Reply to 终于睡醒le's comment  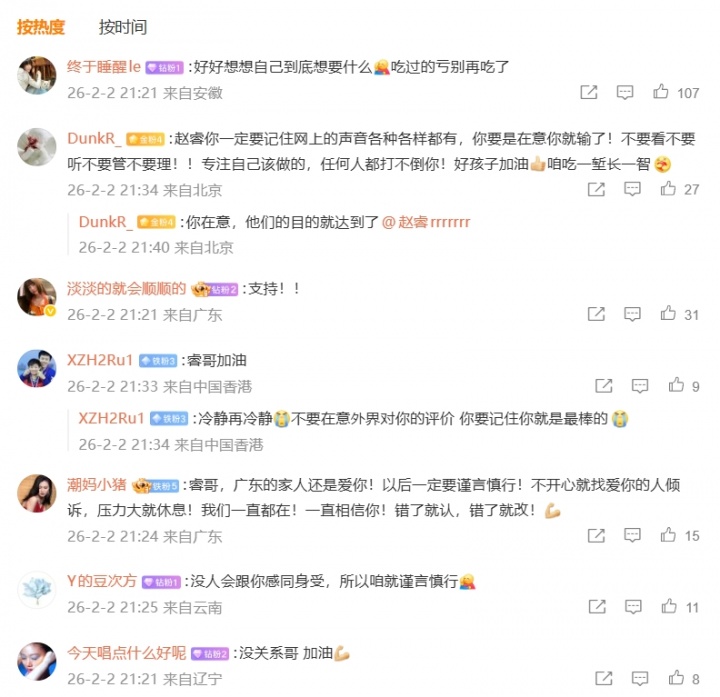(625, 92)
